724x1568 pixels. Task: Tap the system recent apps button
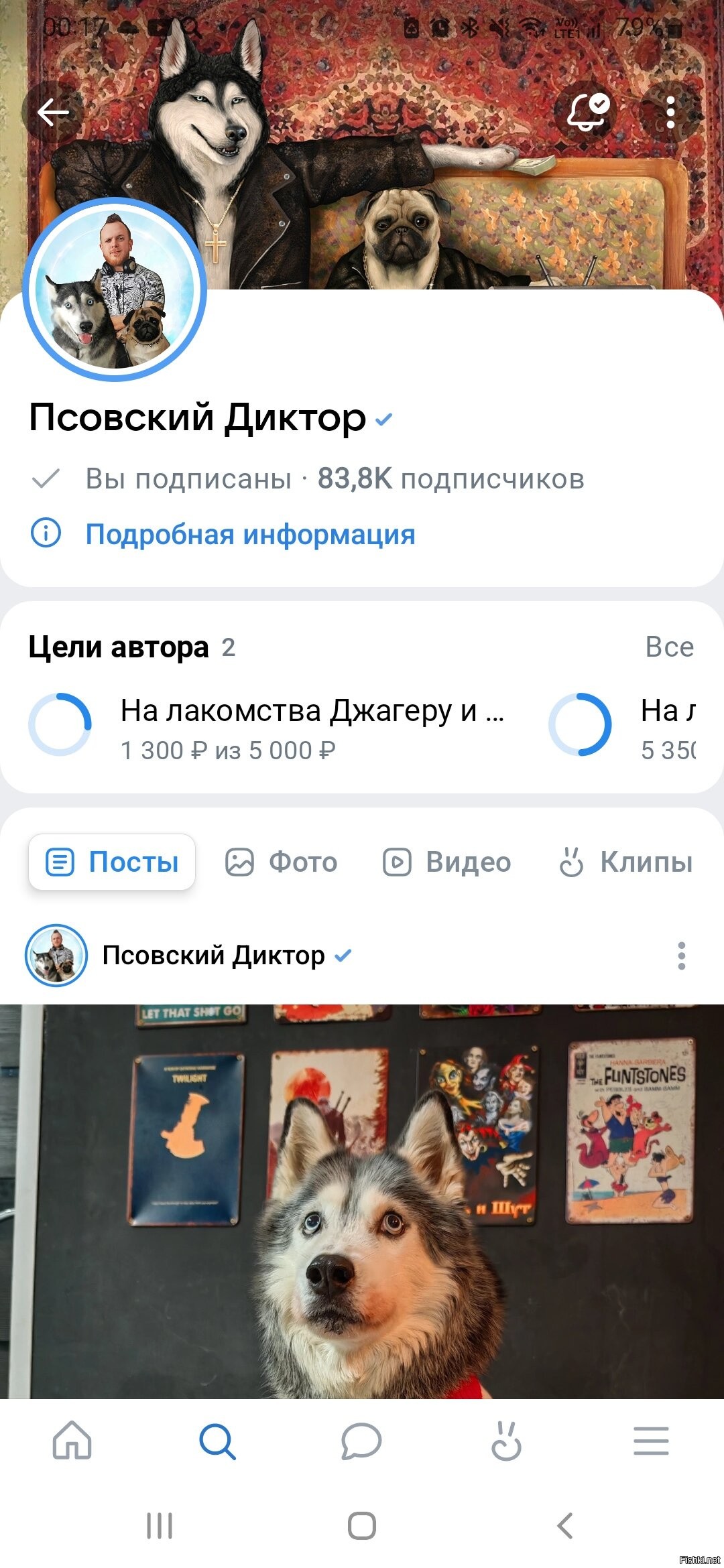coord(160,1526)
